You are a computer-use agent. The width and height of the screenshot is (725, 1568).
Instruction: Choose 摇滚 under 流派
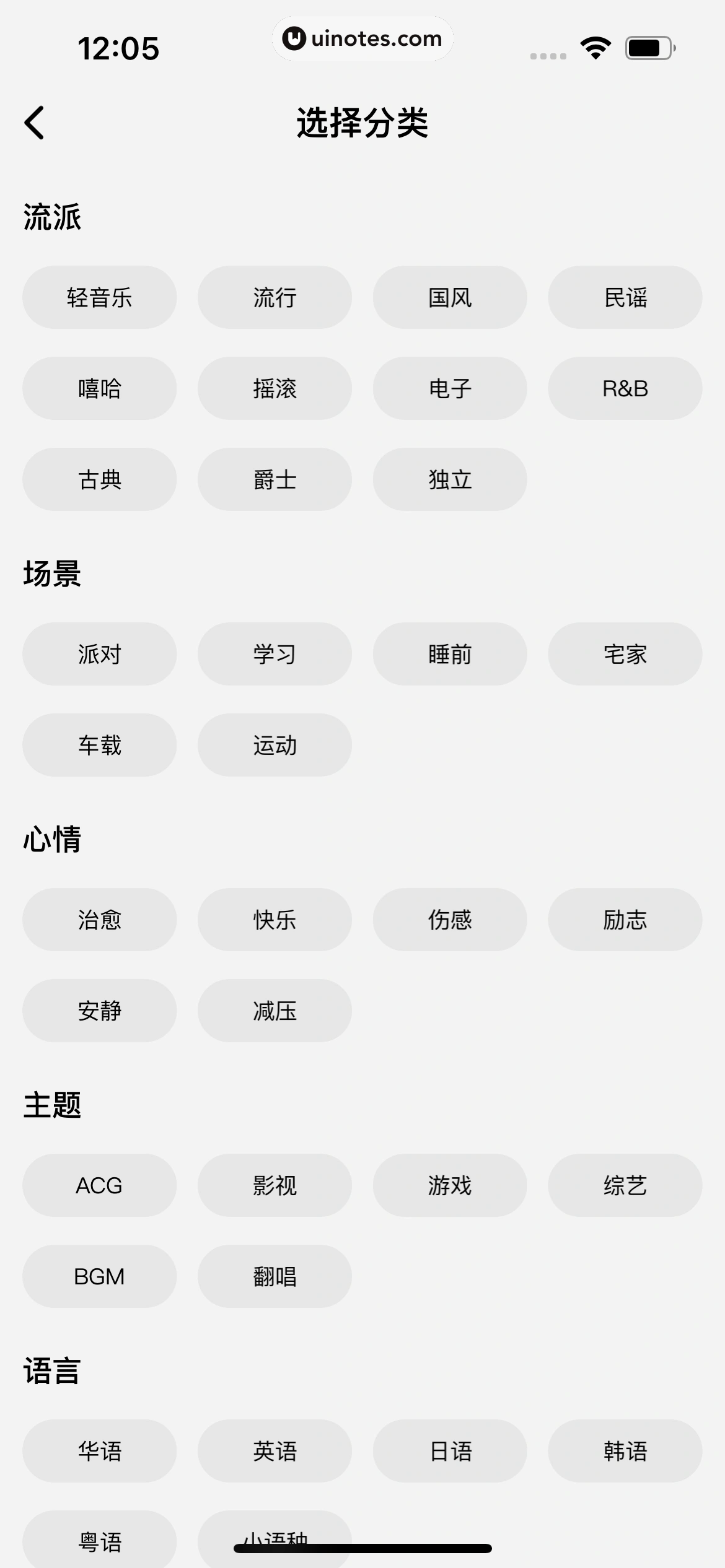coord(275,388)
